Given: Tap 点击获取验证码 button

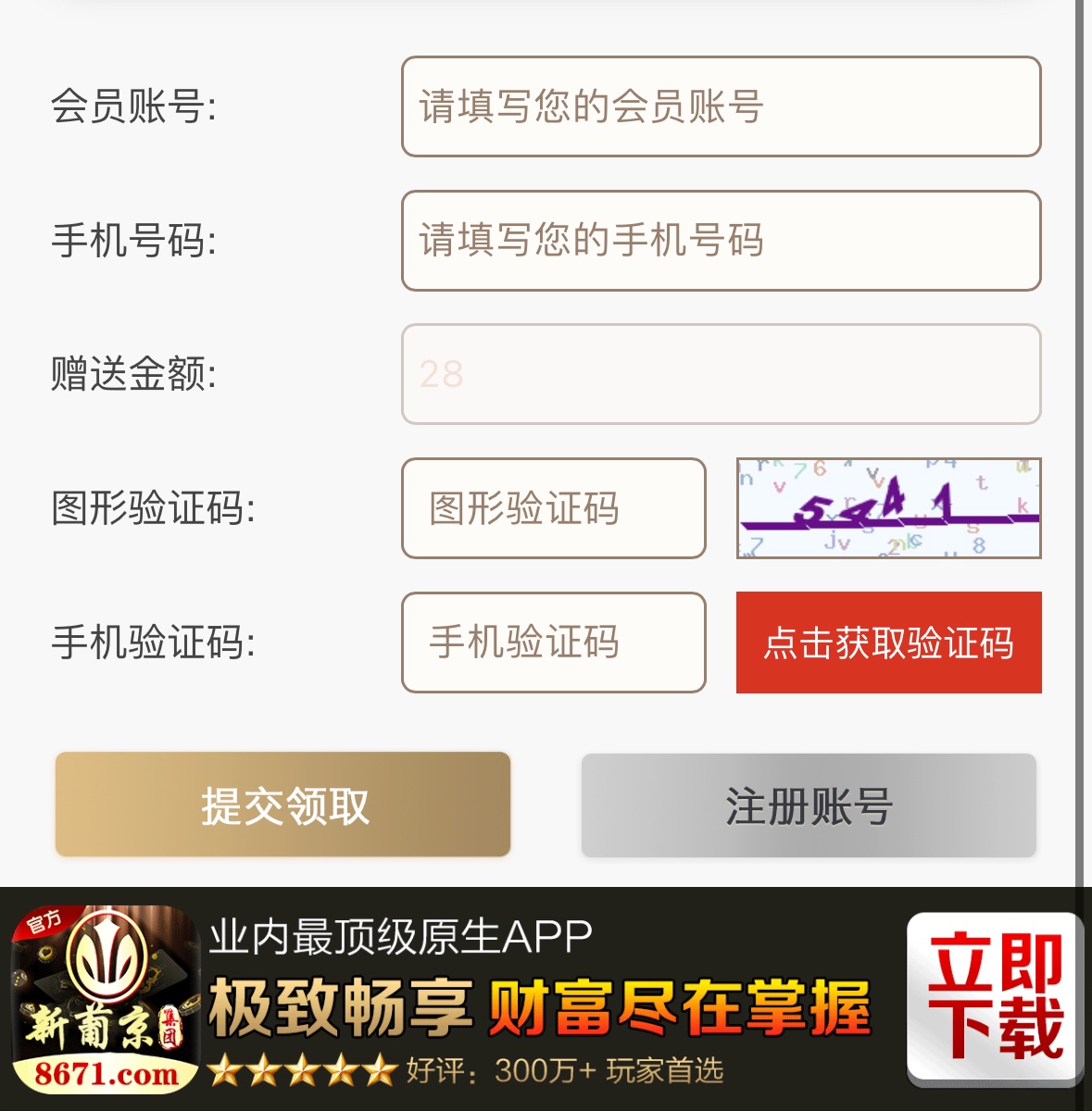Looking at the screenshot, I should click(x=888, y=643).
